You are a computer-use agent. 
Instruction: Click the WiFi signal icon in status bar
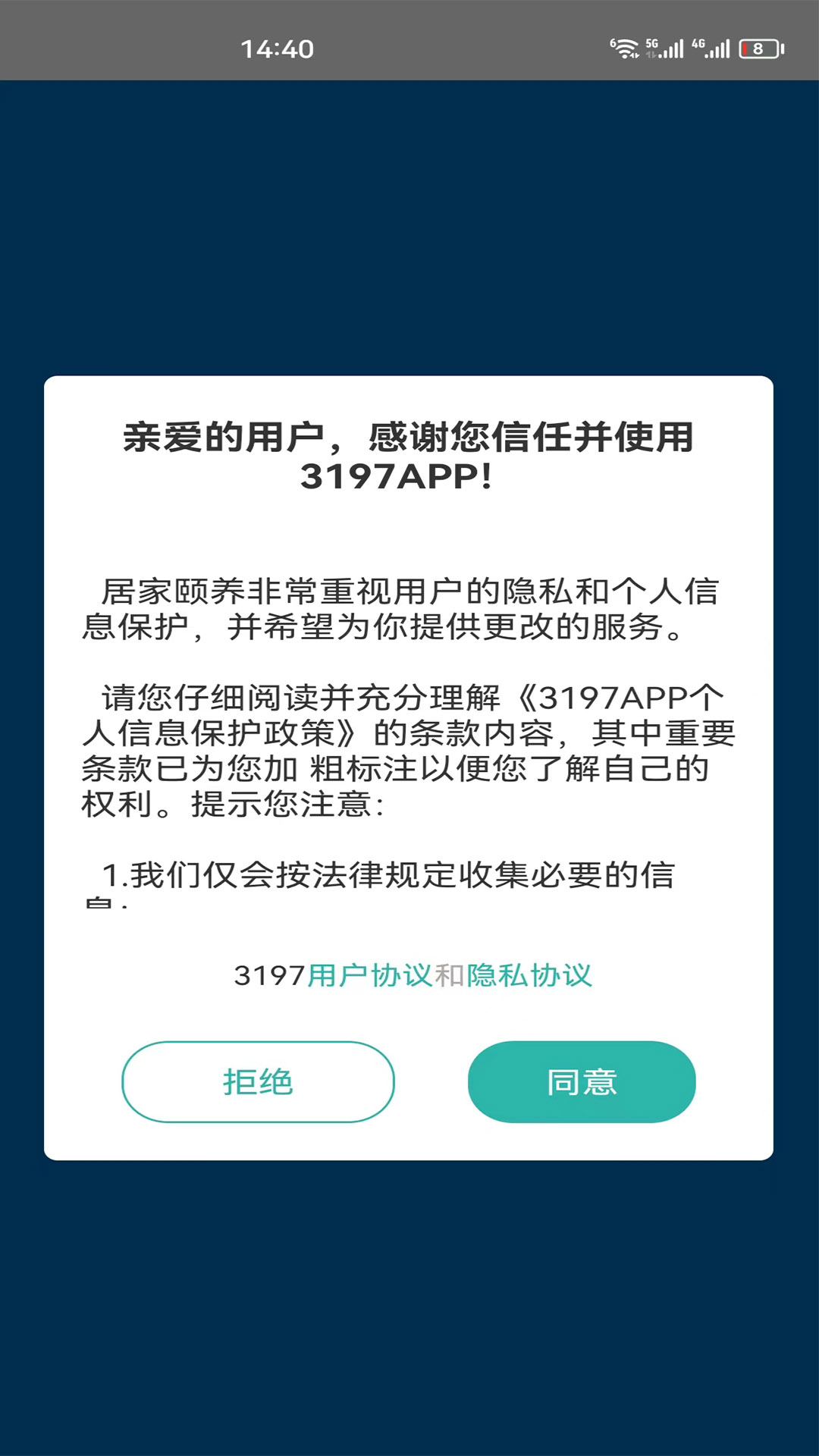click(625, 48)
